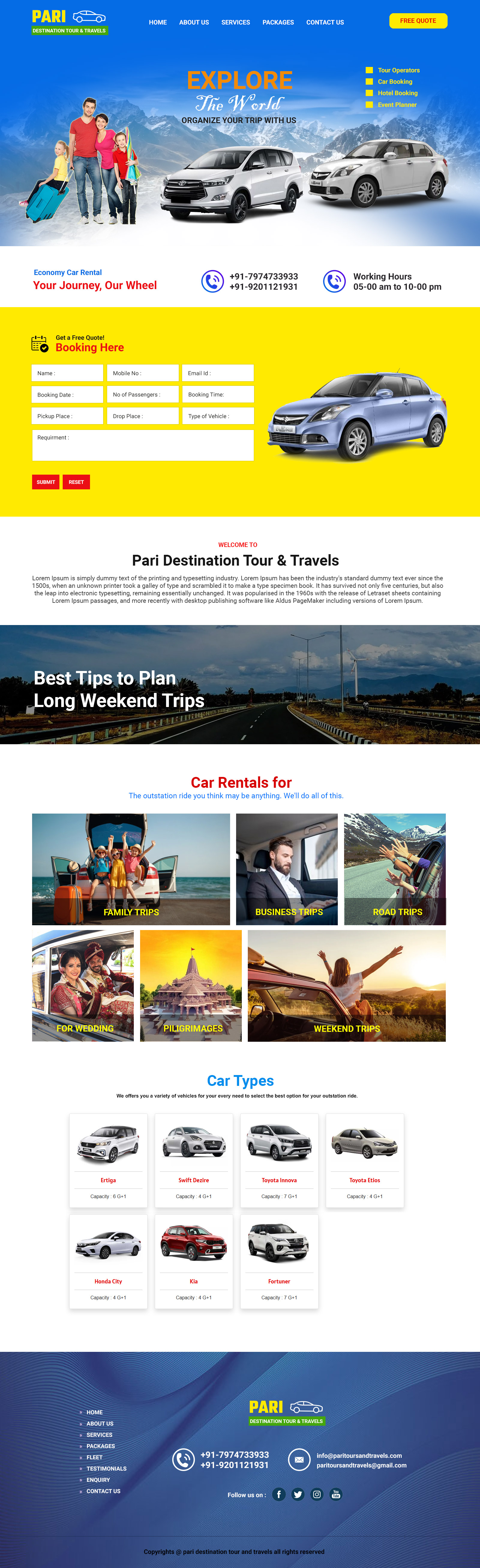This screenshot has width=480, height=1568.
Task: Choose a Booking Date
Action: tap(67, 394)
